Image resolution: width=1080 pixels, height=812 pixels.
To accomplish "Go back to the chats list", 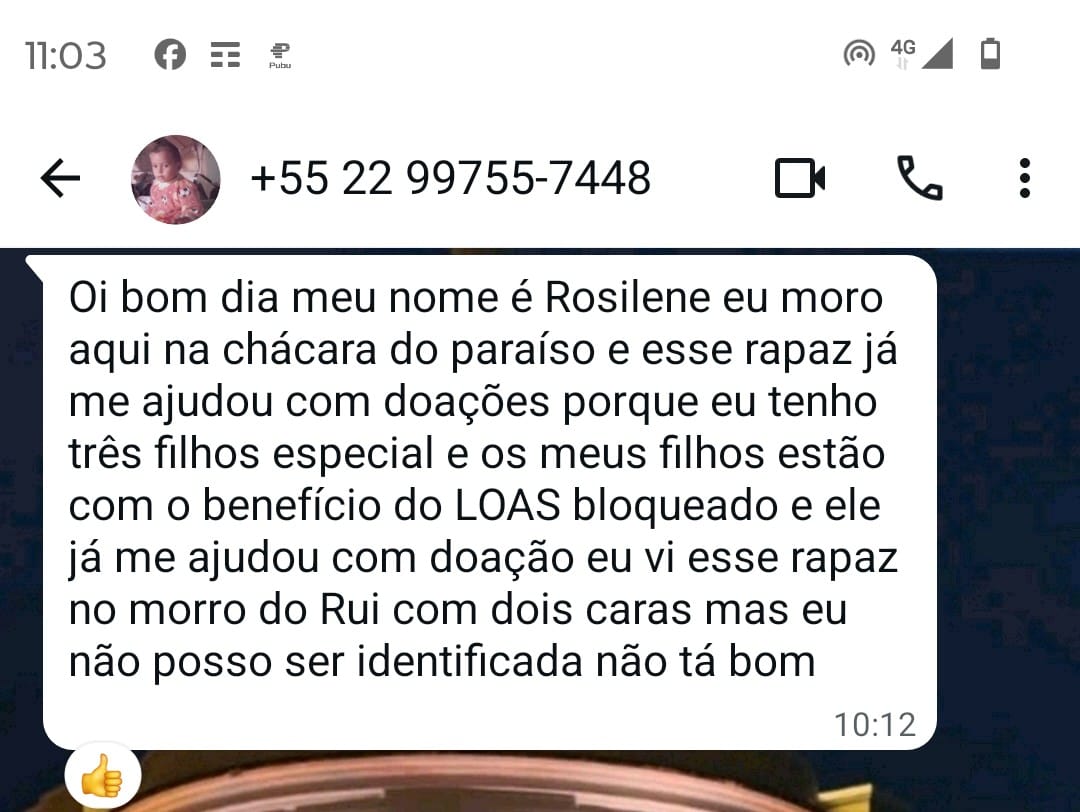I will pos(60,179).
